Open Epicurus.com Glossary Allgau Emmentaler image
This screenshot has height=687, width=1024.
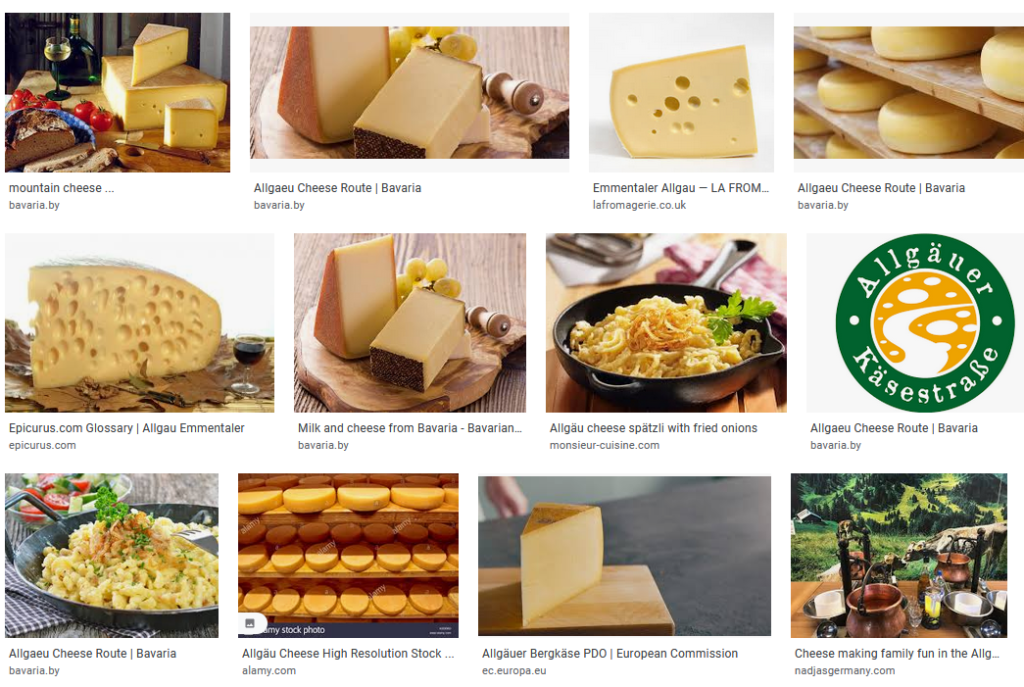pos(139,322)
